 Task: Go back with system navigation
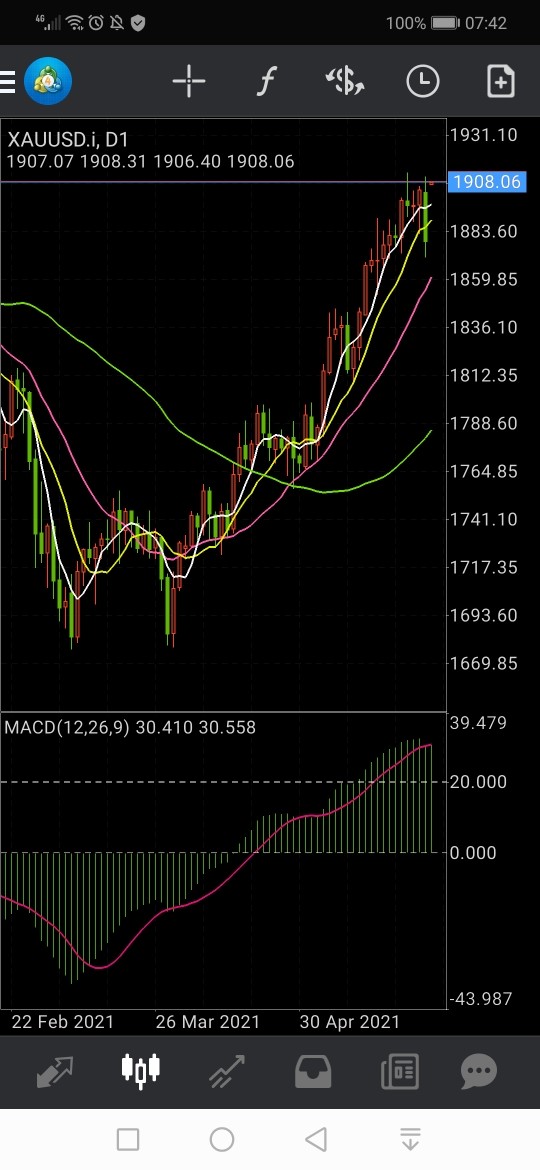[x=316, y=1139]
